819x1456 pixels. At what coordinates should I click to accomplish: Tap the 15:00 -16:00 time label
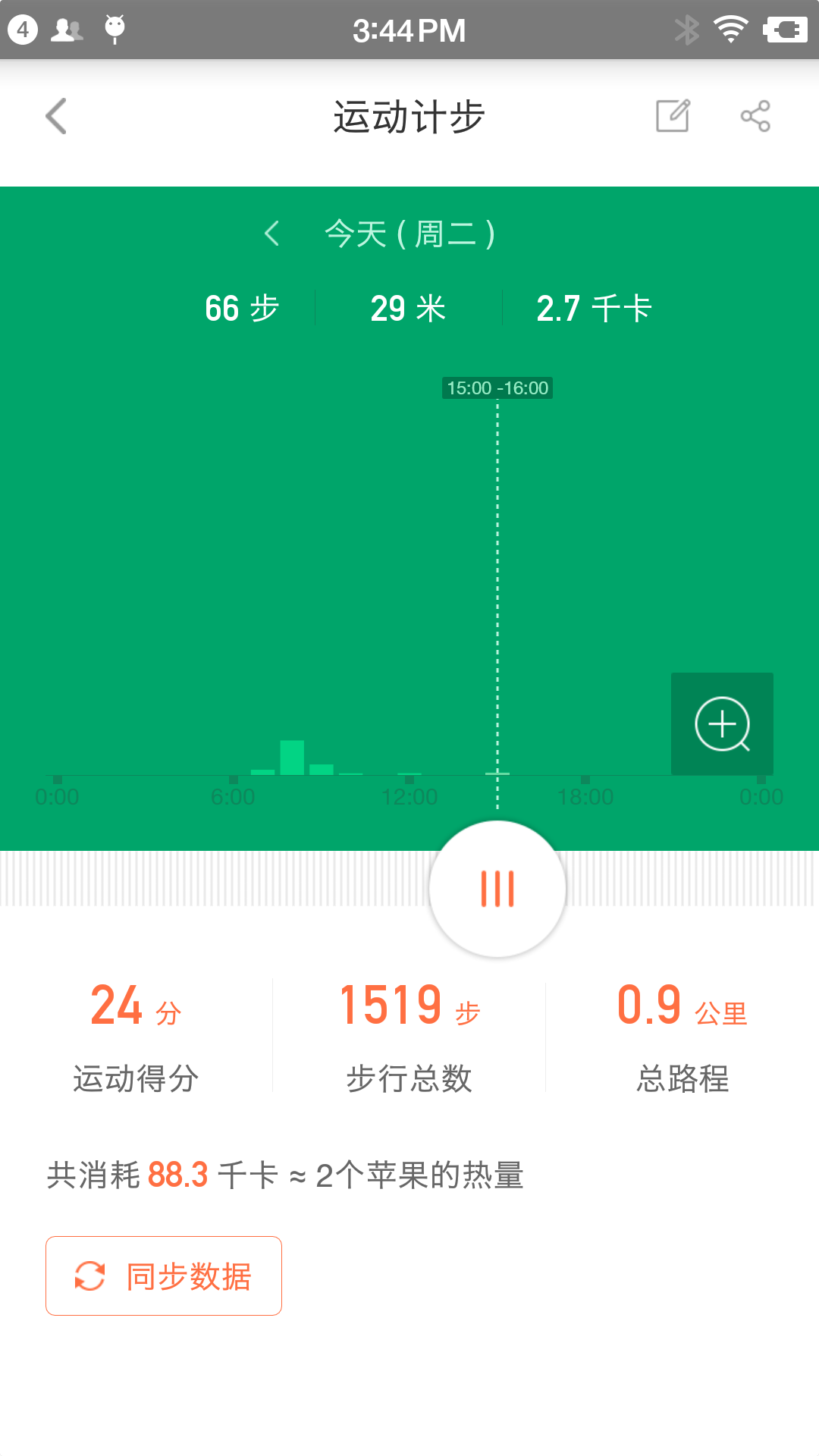point(498,388)
